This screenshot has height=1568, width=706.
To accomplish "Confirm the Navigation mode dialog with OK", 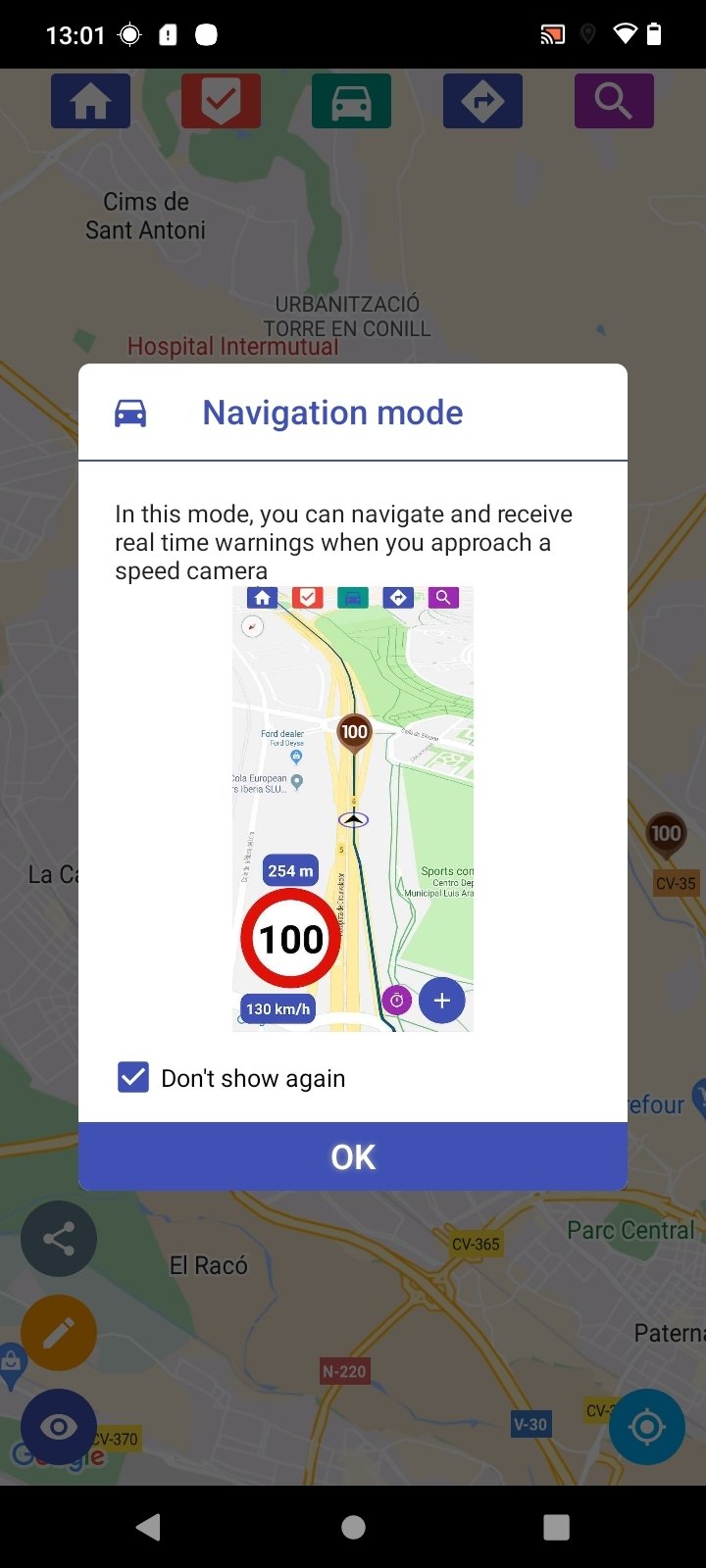I will pos(353,1156).
